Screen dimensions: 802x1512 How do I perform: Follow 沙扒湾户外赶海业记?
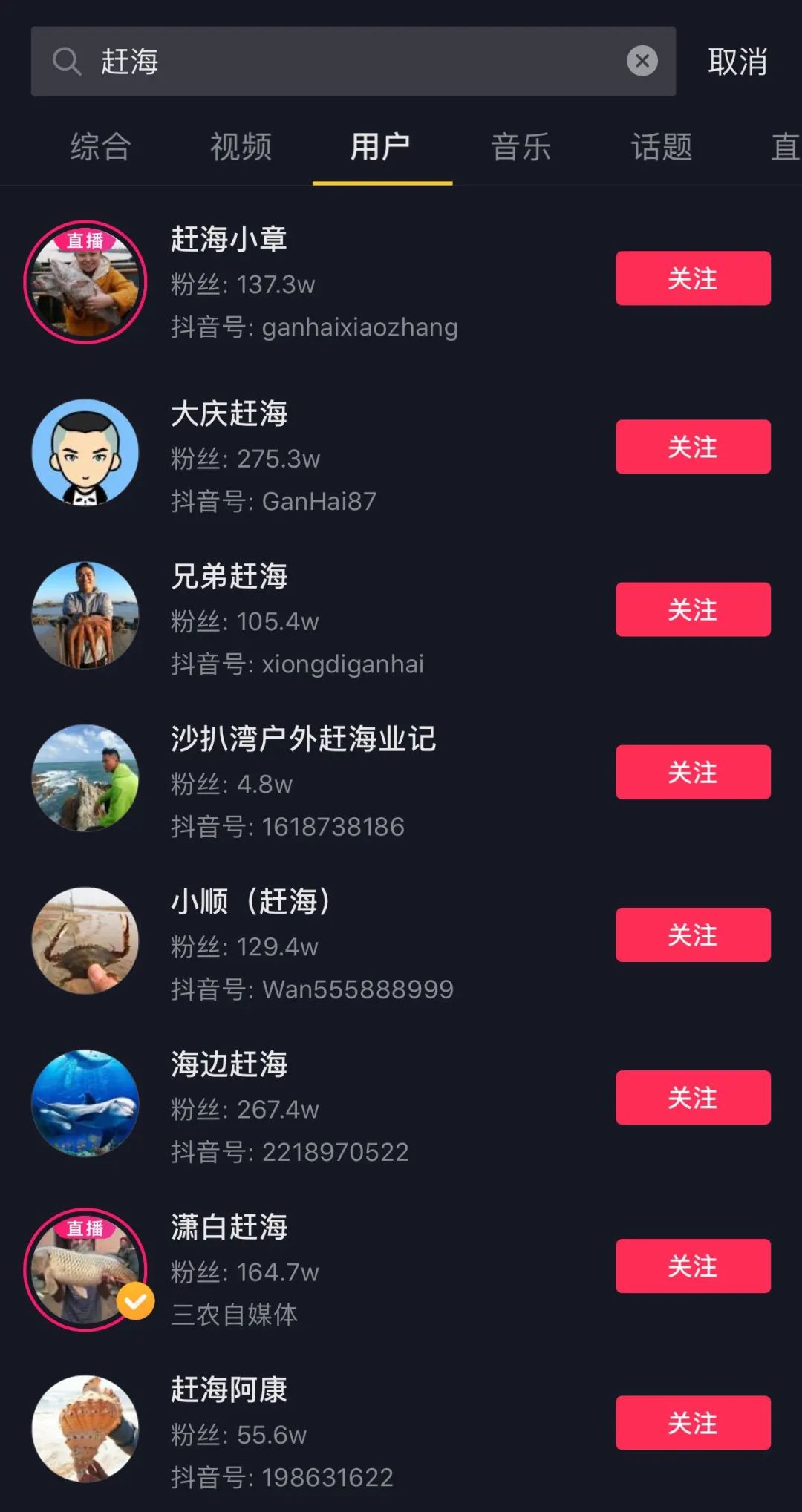pyautogui.click(x=693, y=772)
